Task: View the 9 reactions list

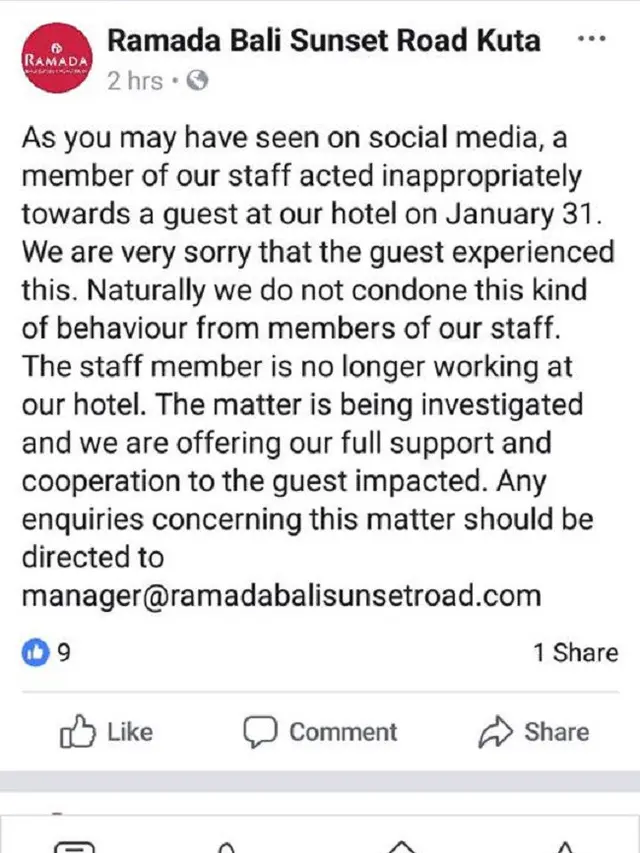Action: point(46,653)
